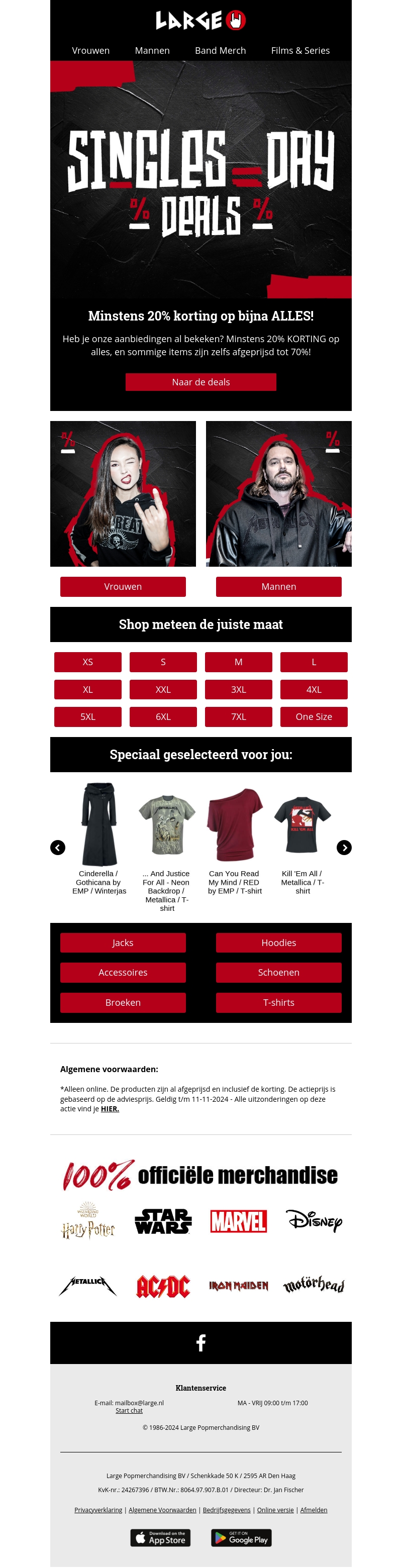Viewport: 402px width, 1568px height.
Task: Open the Accessoires category
Action: coord(123,972)
